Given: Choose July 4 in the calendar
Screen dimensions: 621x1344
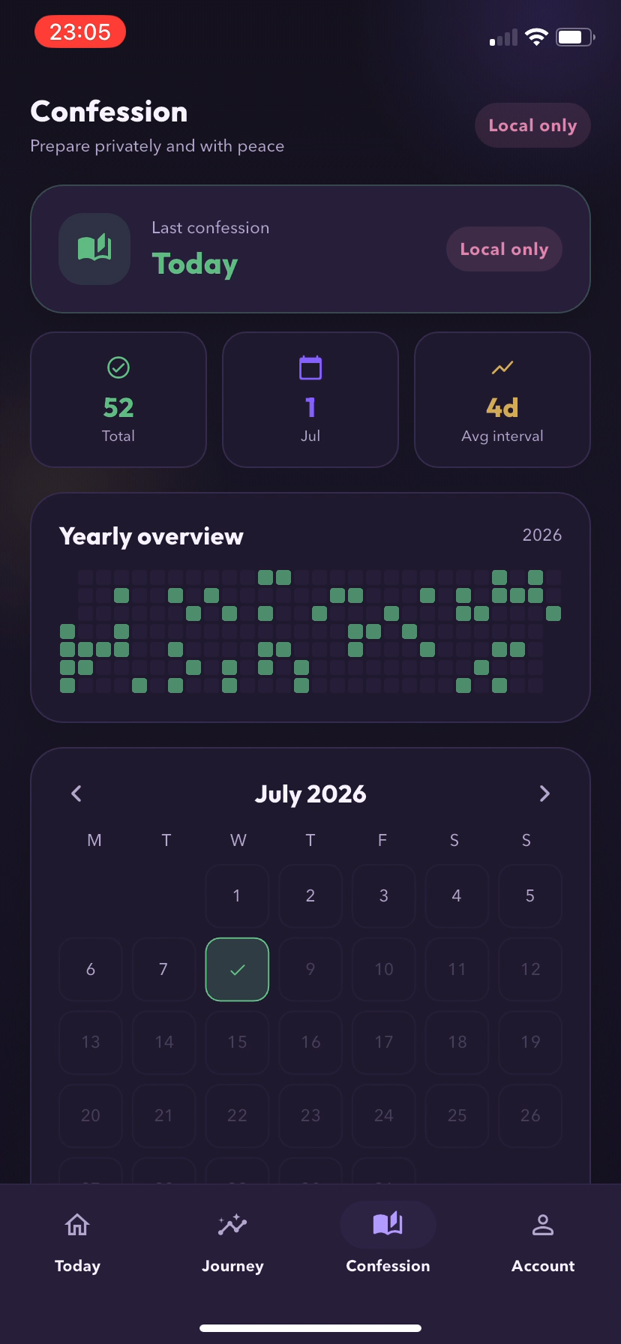Looking at the screenshot, I should pos(457,895).
